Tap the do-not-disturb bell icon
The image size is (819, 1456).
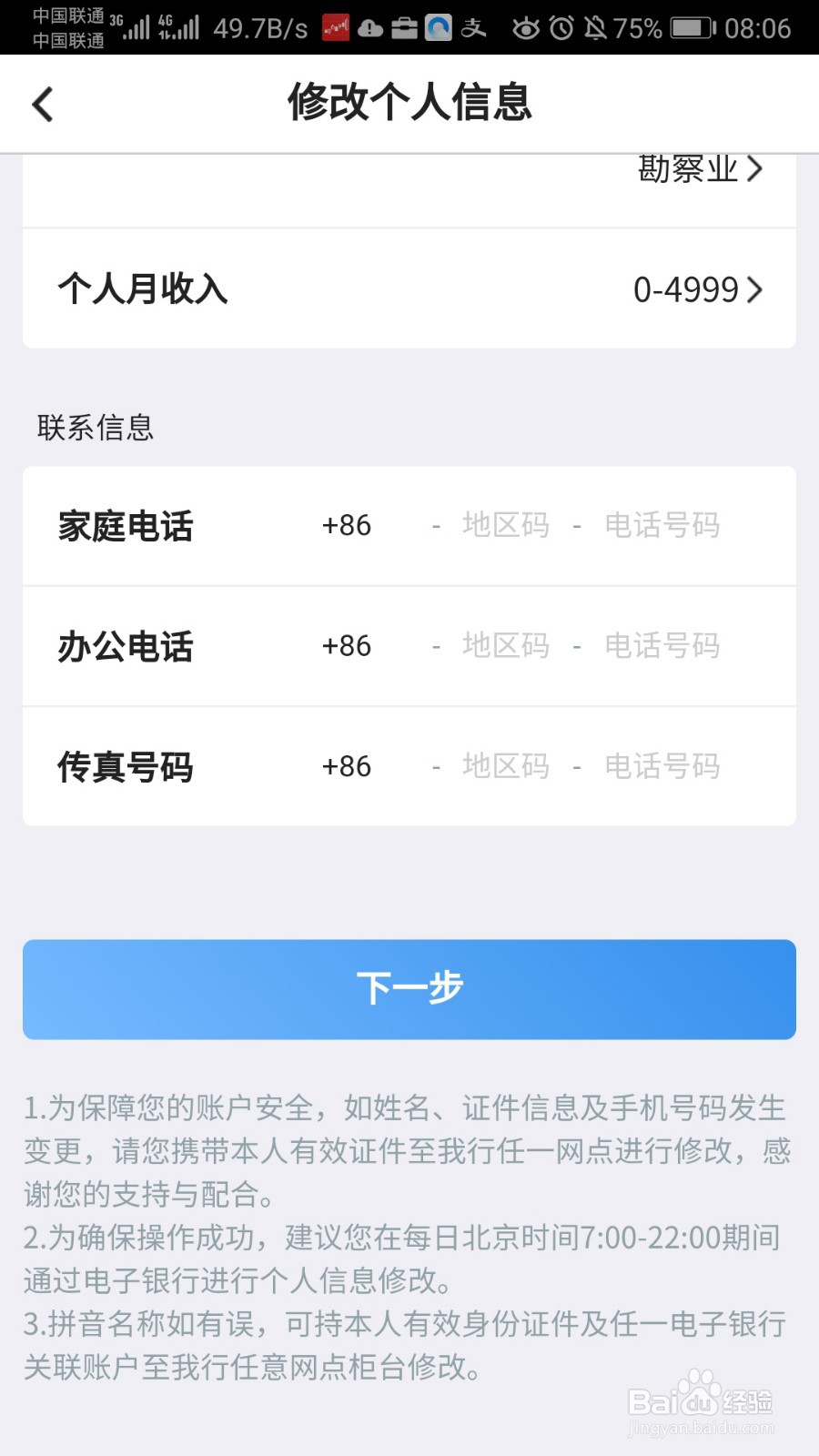pyautogui.click(x=595, y=27)
